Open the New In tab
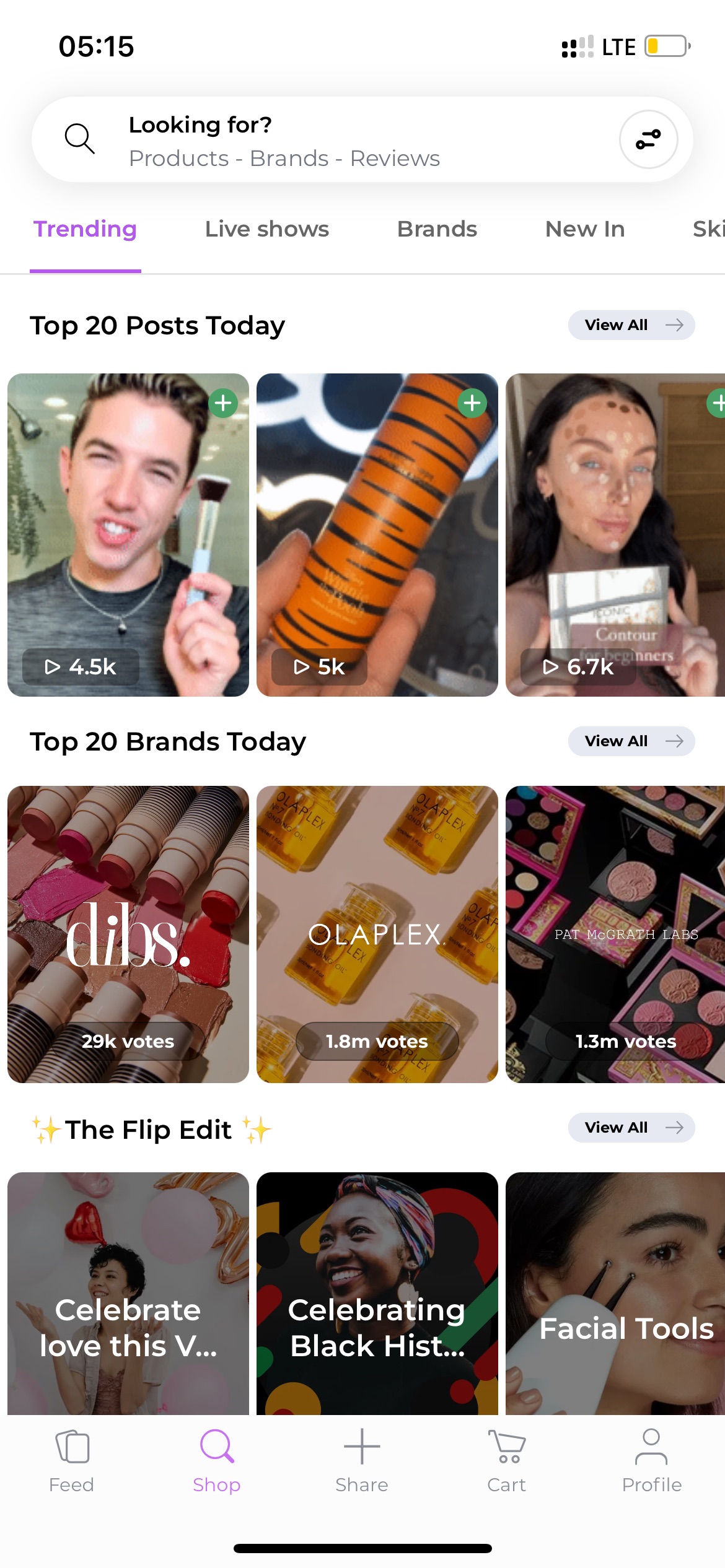Image resolution: width=725 pixels, height=1568 pixels. (584, 229)
